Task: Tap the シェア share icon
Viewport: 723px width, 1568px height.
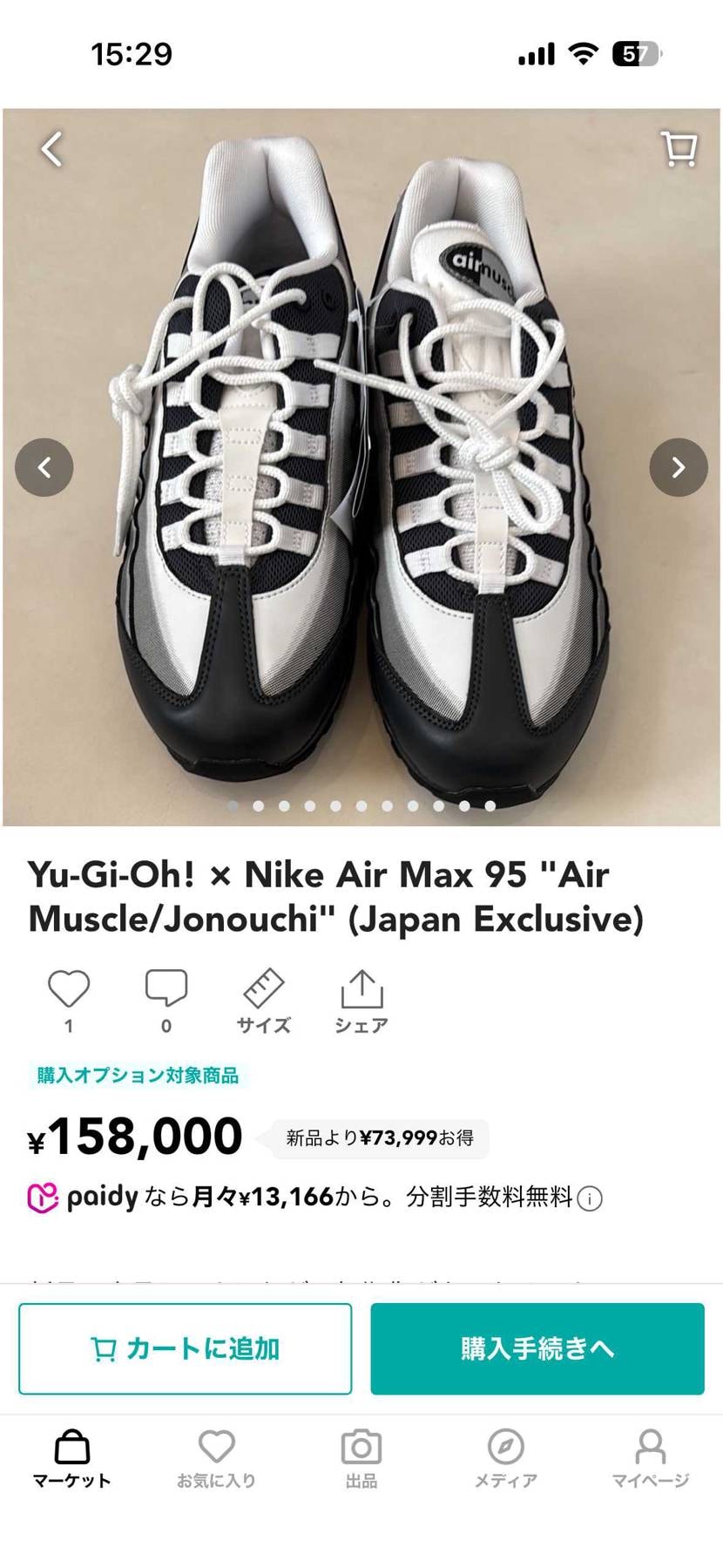Action: [361, 992]
